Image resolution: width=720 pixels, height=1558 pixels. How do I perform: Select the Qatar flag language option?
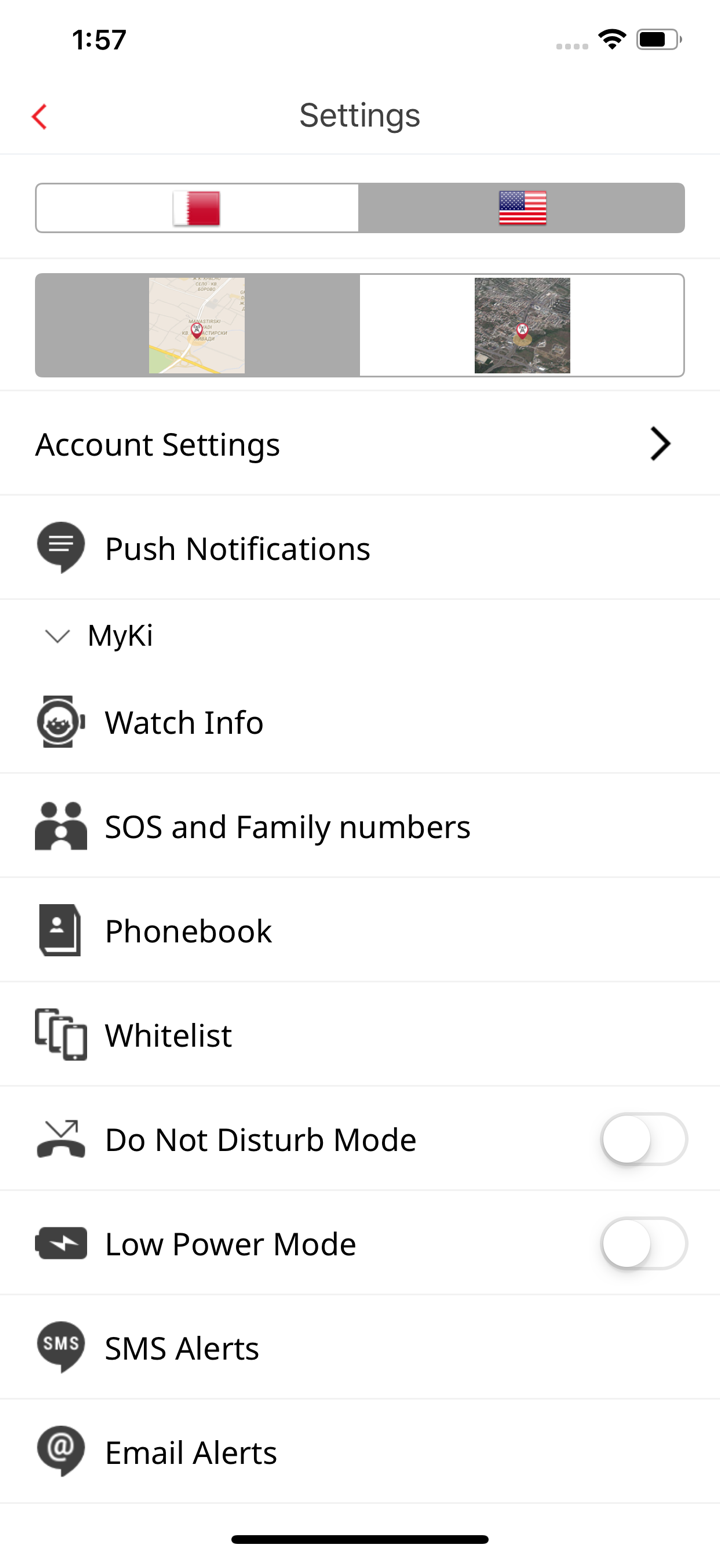click(196, 207)
